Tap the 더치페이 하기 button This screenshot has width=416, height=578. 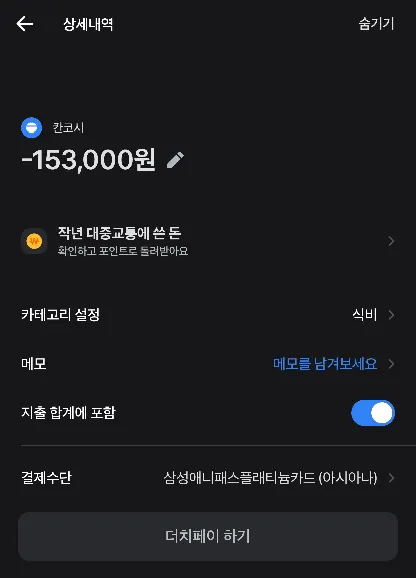click(208, 536)
